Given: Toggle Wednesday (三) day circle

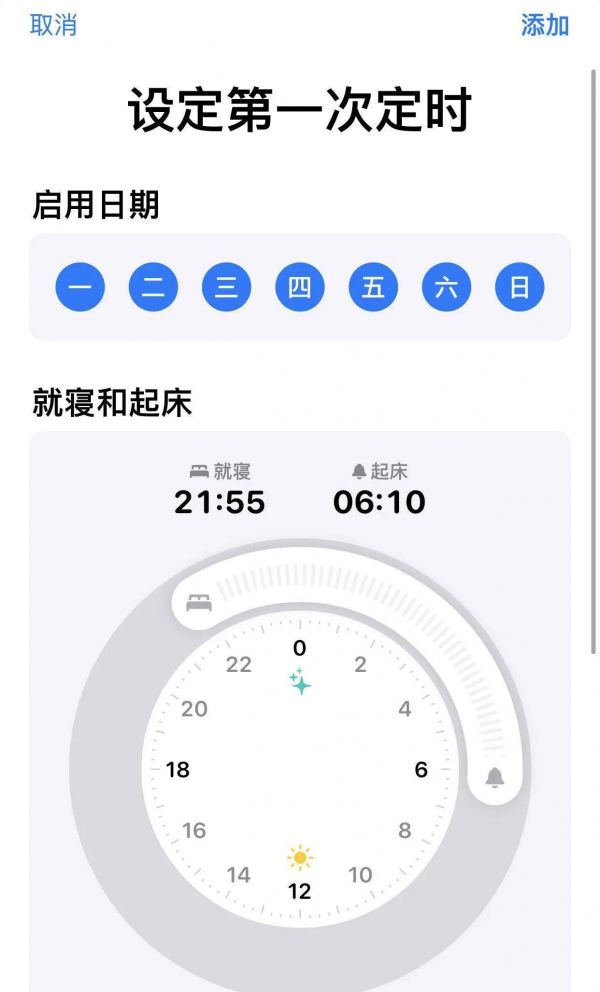Looking at the screenshot, I should point(227,287).
